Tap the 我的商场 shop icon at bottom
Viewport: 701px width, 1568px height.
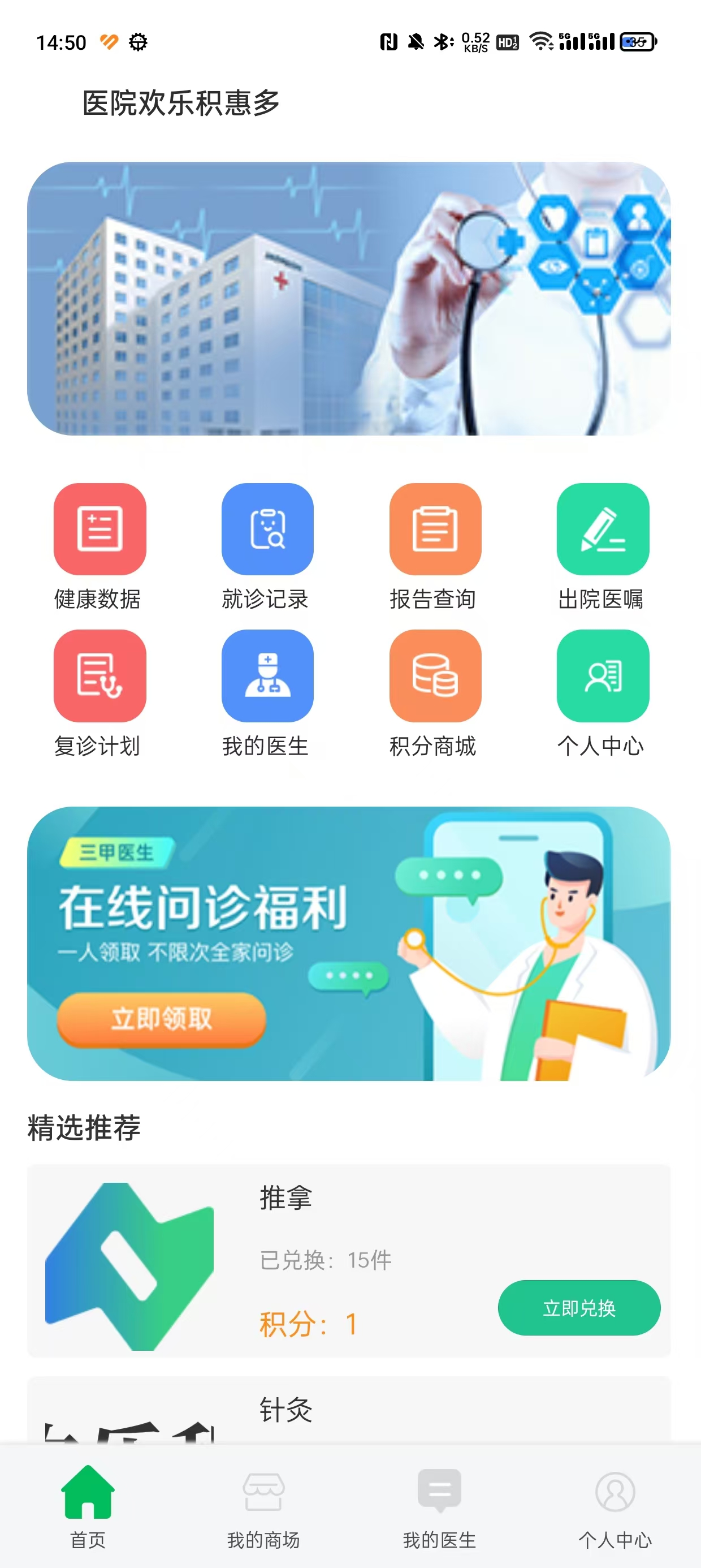click(263, 1494)
